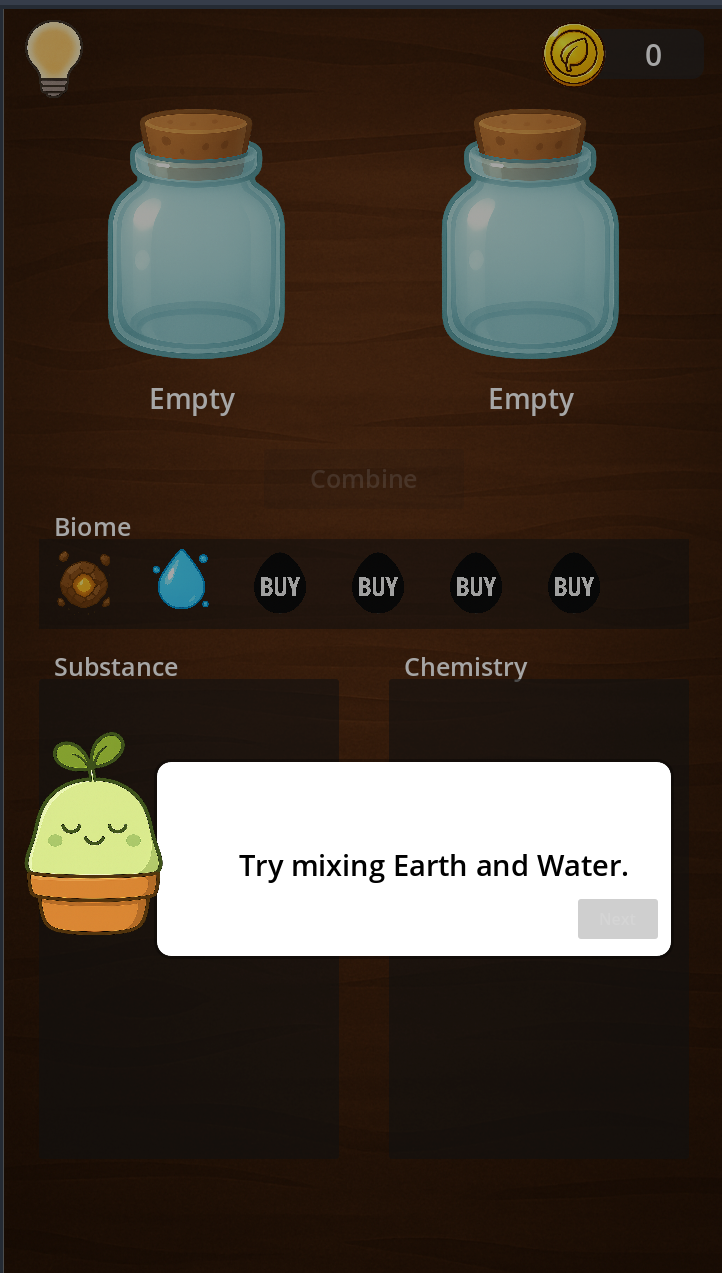
Task: Tap Next in the tutorial bubble
Action: [617, 919]
